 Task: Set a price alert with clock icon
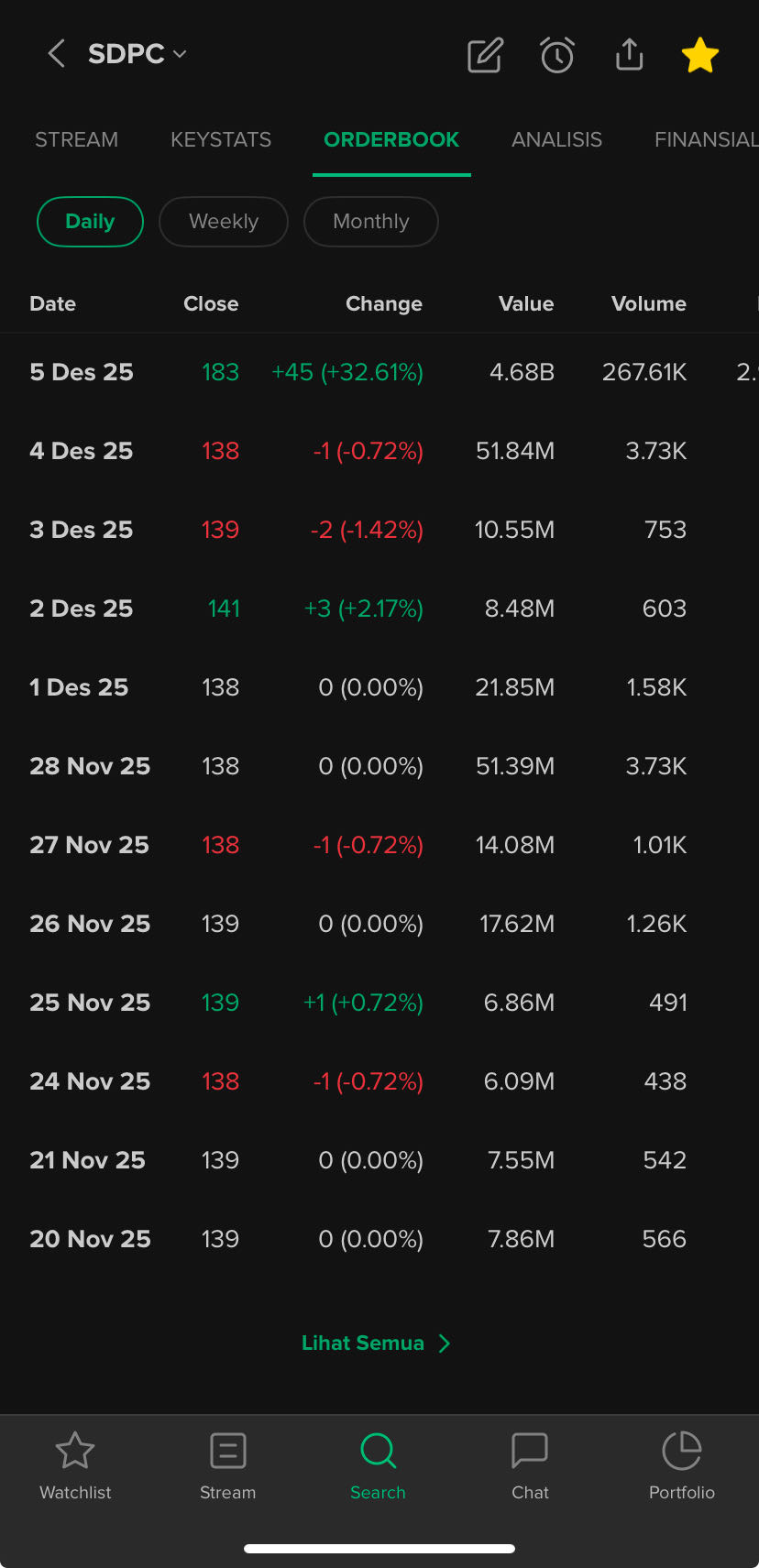[556, 55]
